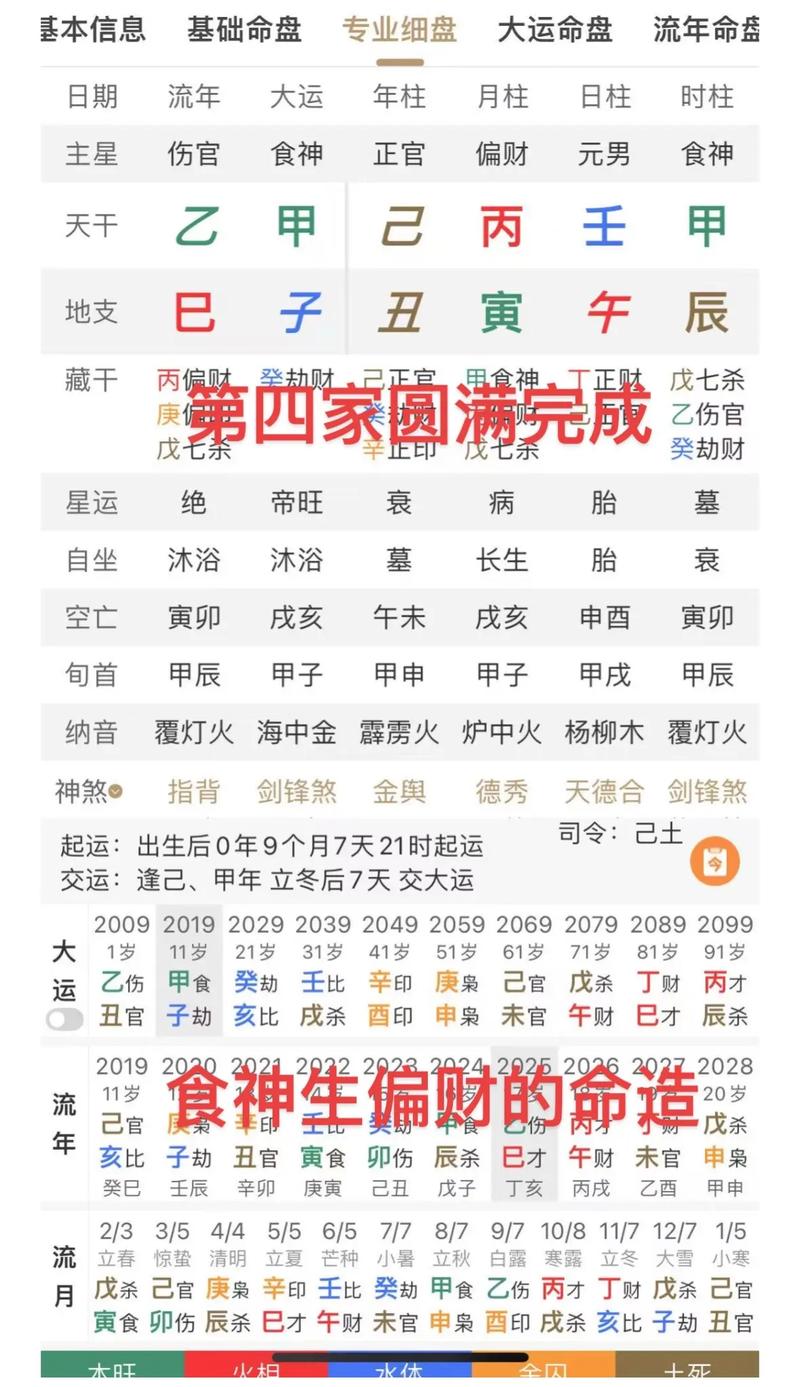Choose the 2039 壬戌 大运 column
Viewport: 800px width, 1387px height.
[323, 971]
